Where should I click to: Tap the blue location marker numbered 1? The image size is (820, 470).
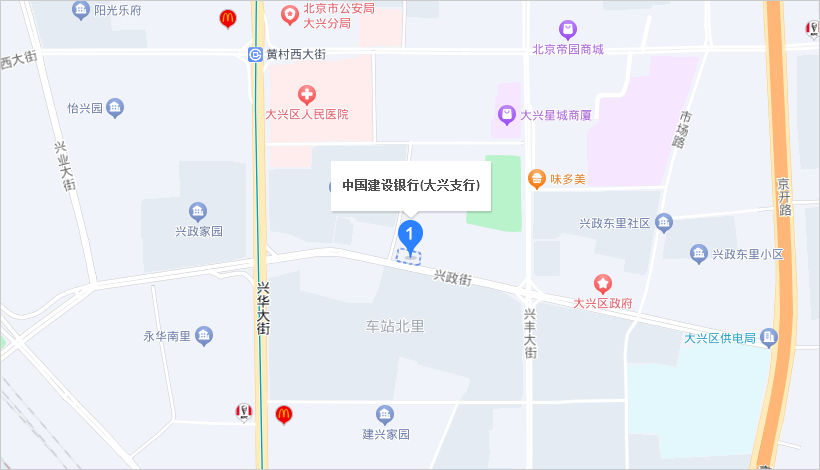click(410, 234)
